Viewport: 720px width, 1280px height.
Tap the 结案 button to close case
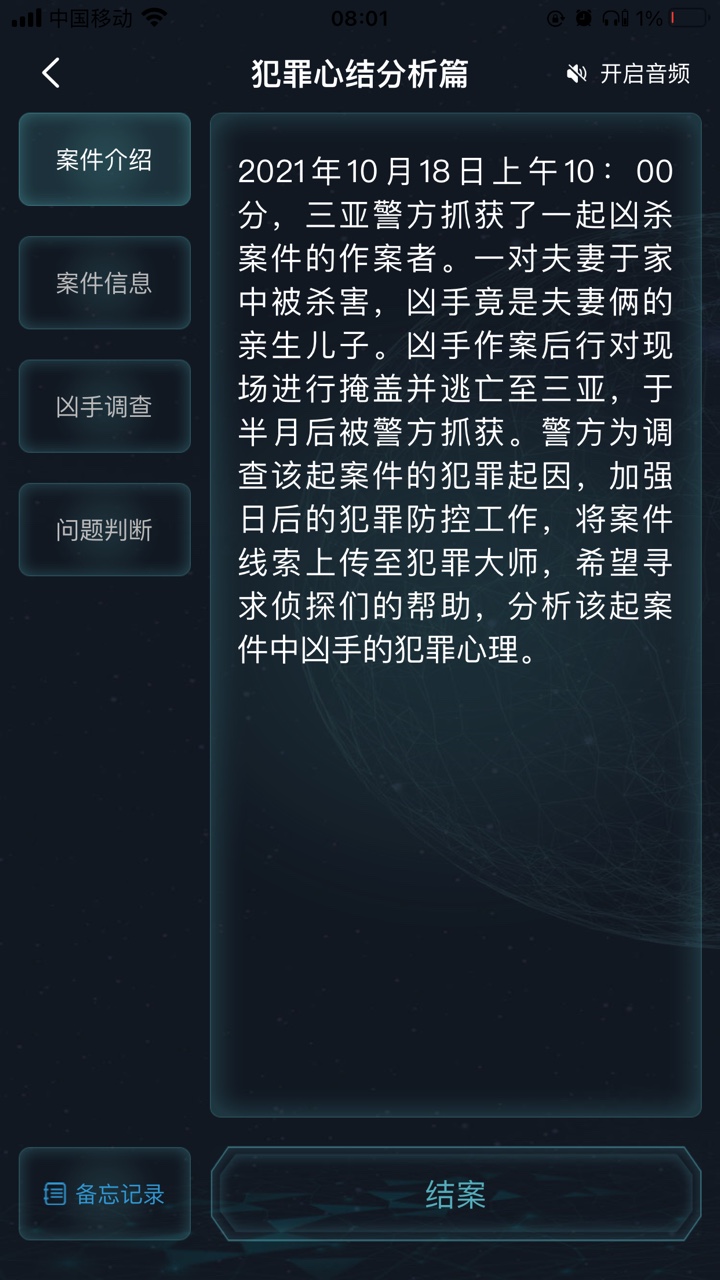pyautogui.click(x=455, y=1194)
